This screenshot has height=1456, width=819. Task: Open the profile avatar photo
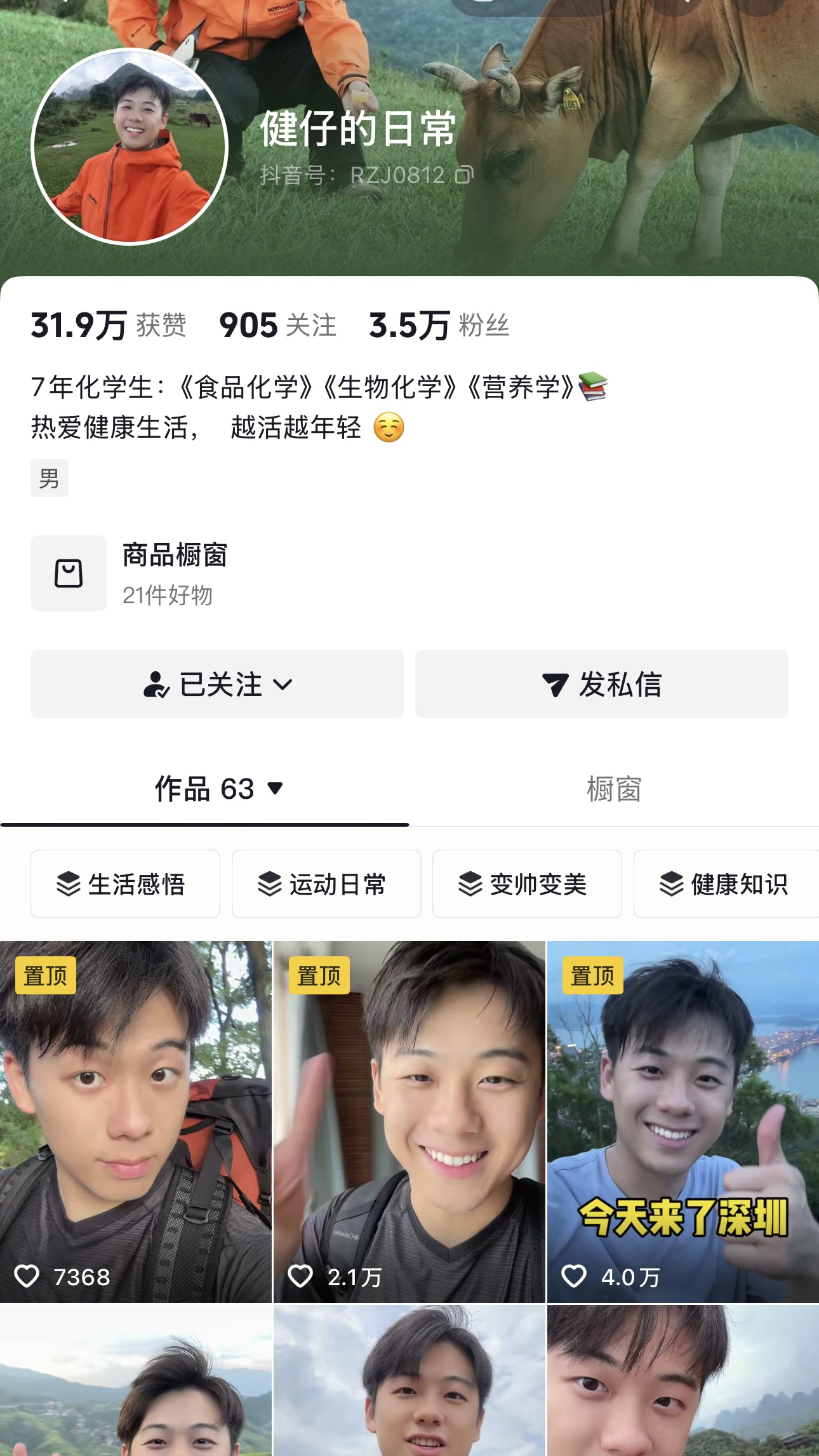[x=130, y=147]
